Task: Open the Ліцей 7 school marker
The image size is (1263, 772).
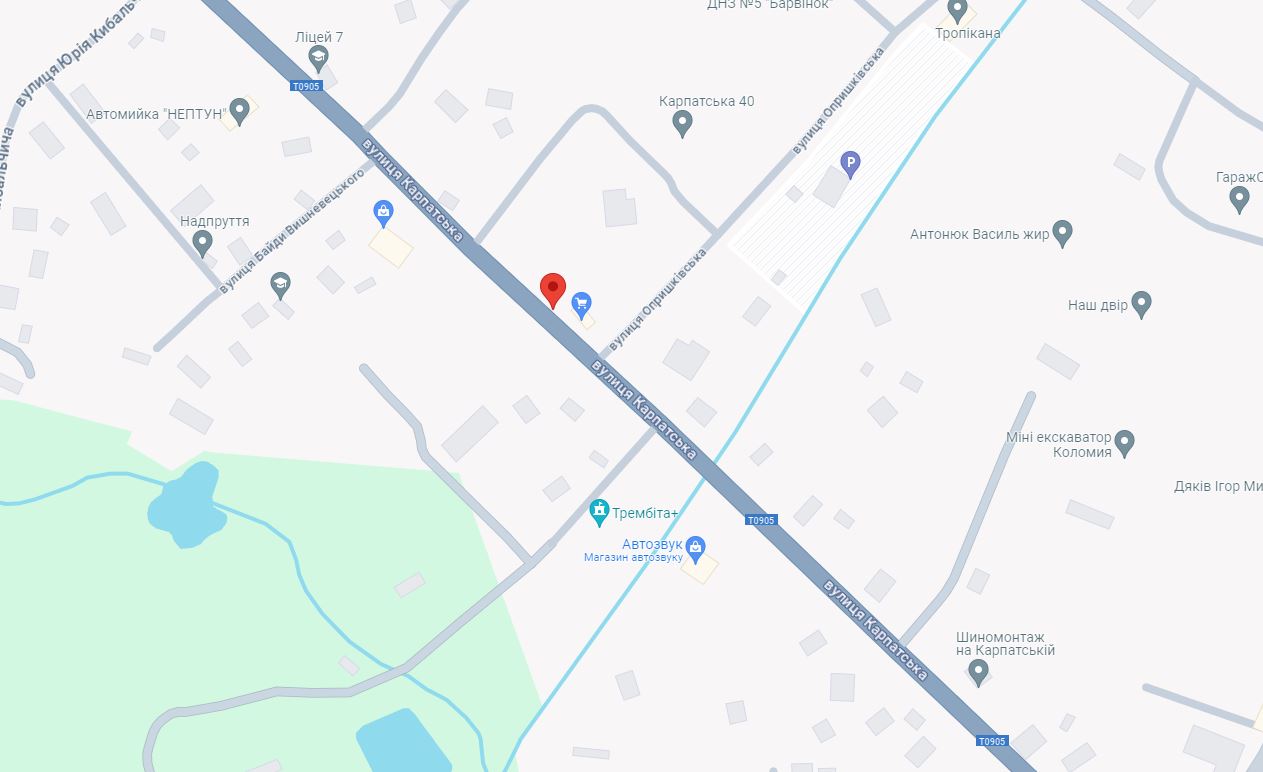Action: pyautogui.click(x=318, y=56)
